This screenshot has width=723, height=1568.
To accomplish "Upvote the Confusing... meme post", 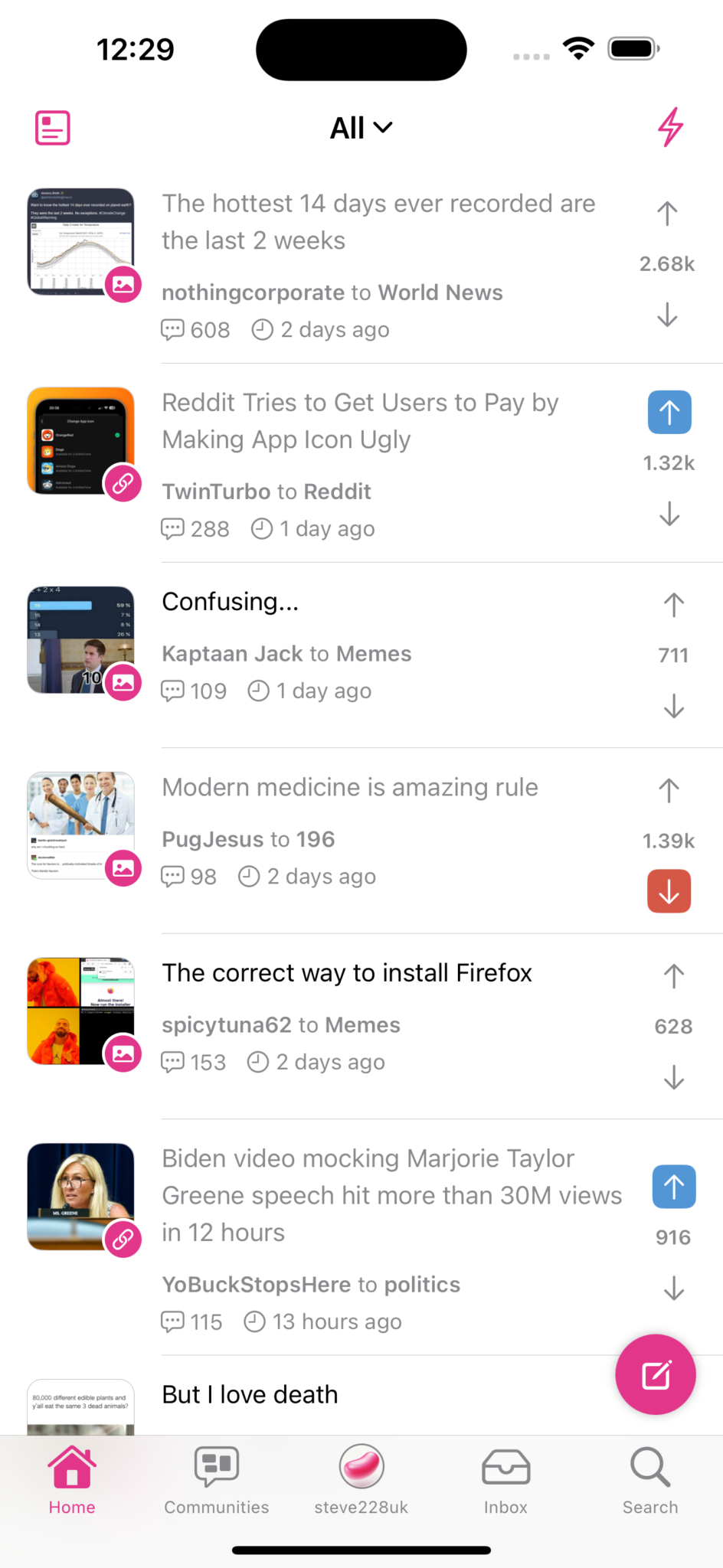I will (673, 606).
